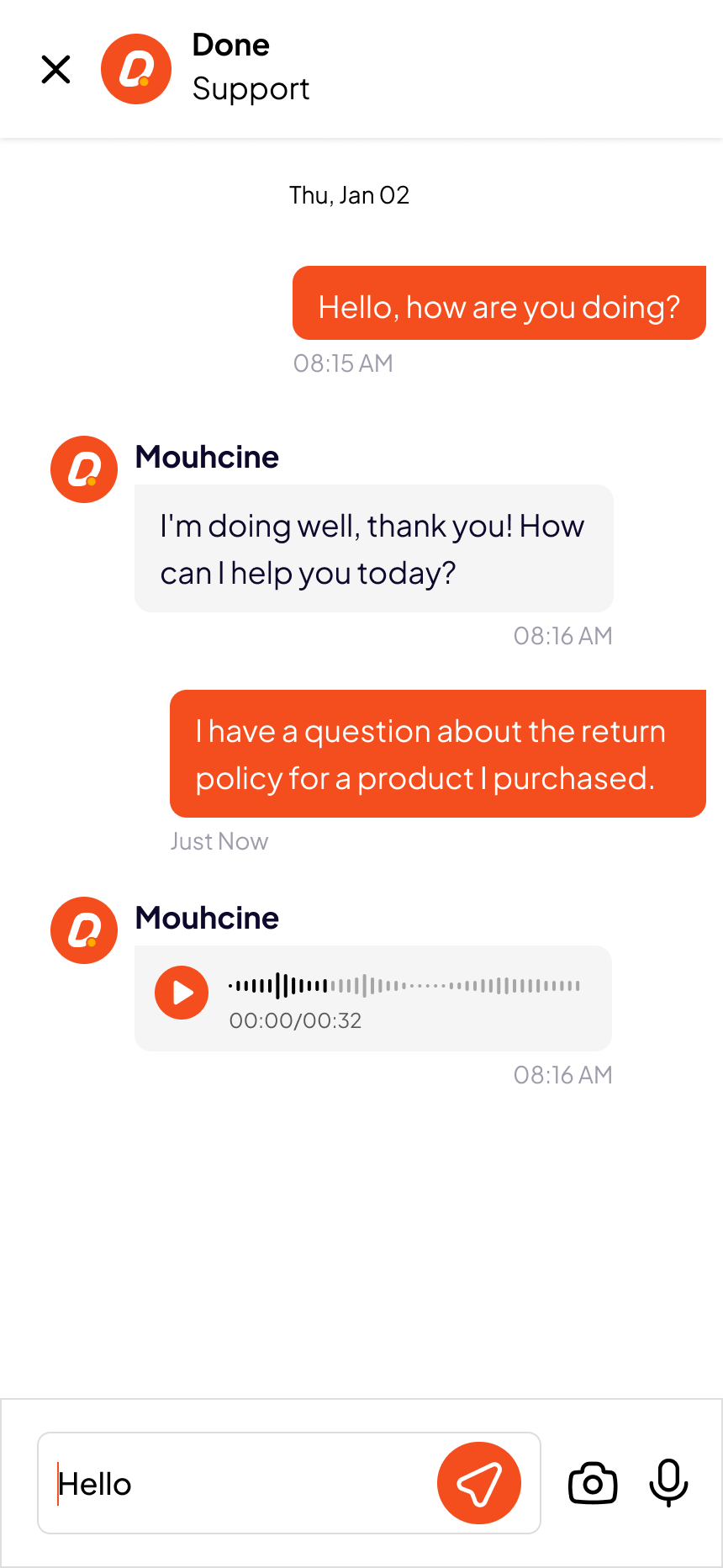Image resolution: width=723 pixels, height=1568 pixels.
Task: Close the Done Support chat
Action: click(55, 70)
